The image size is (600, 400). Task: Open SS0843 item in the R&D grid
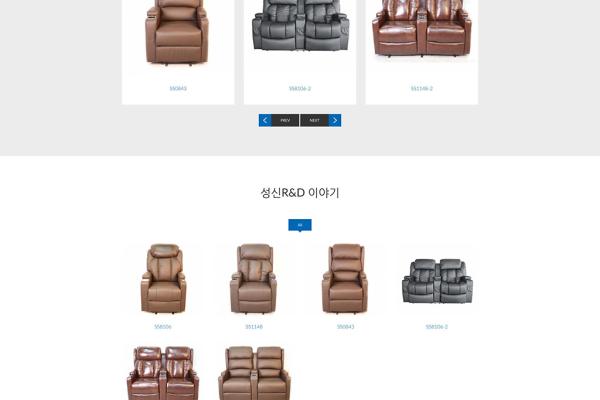(345, 280)
